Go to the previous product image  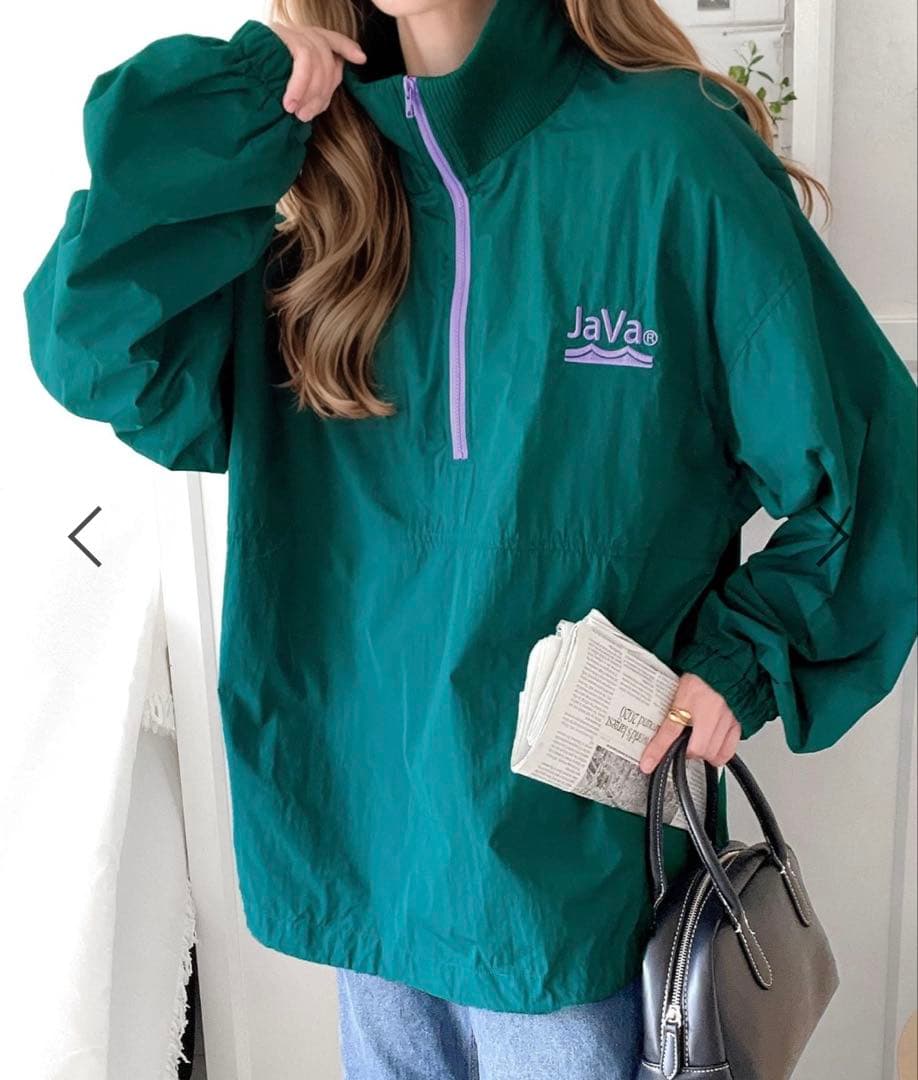pos(85,536)
